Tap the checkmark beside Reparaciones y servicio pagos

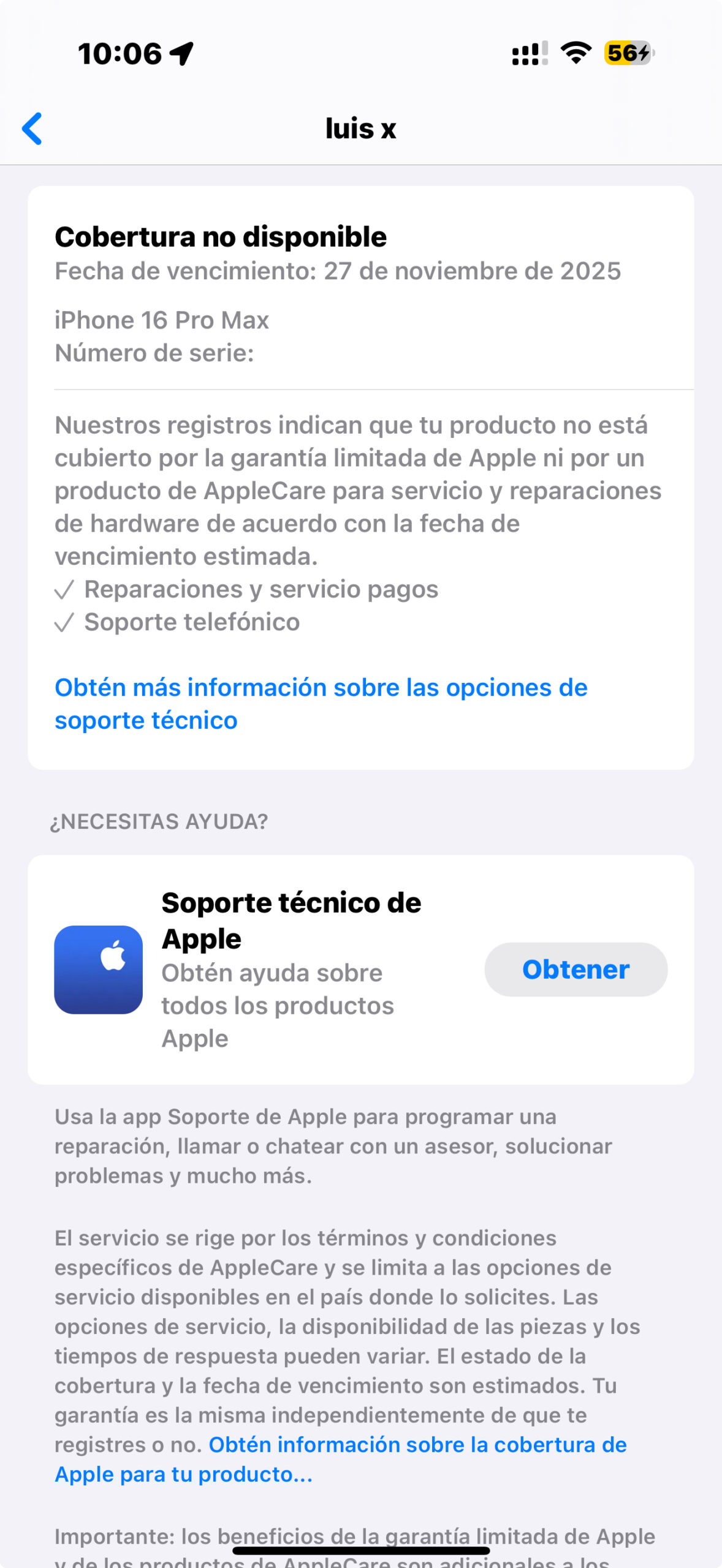point(63,590)
